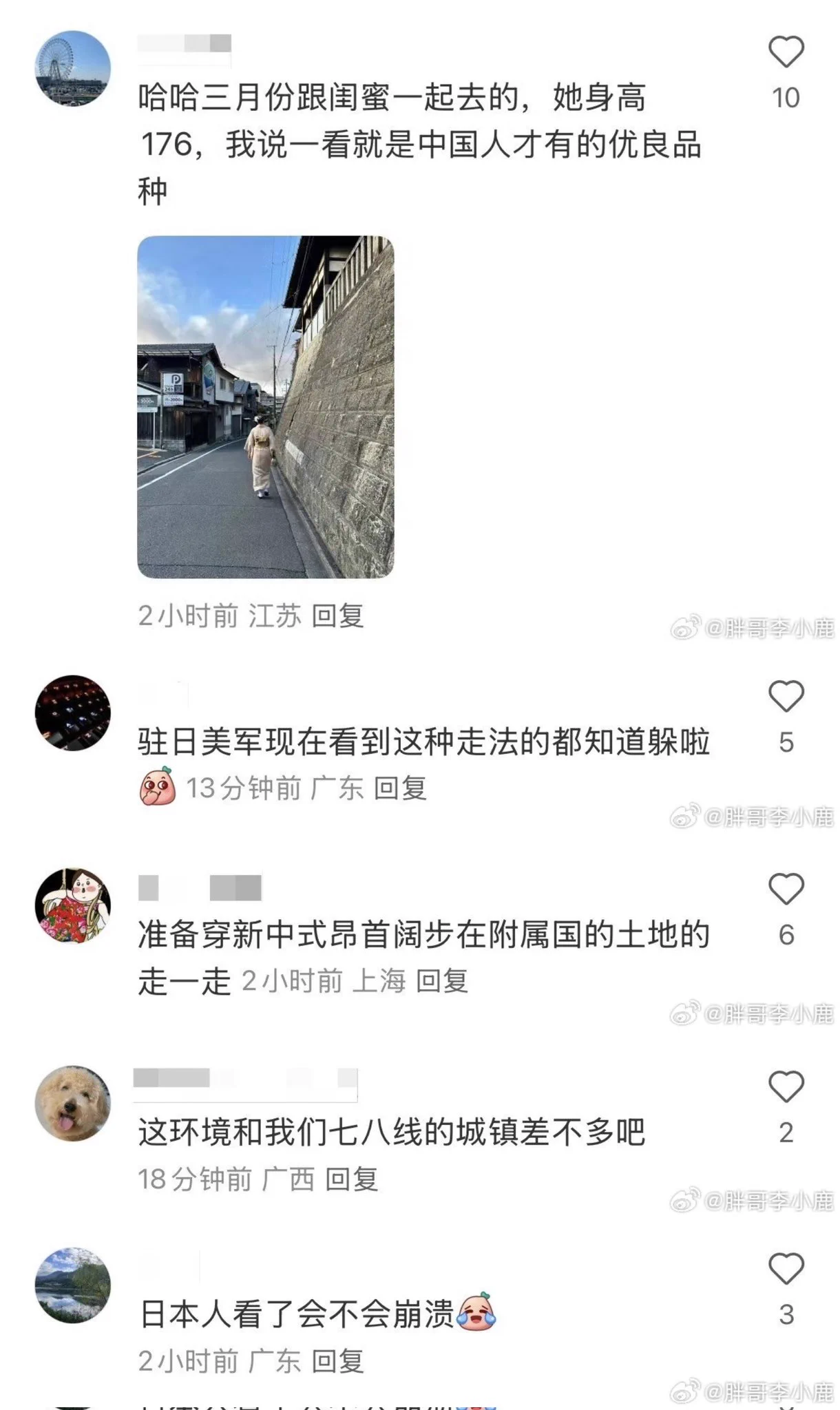Open the lake landscape avatar's profile
The image size is (840, 1410).
(73, 1285)
